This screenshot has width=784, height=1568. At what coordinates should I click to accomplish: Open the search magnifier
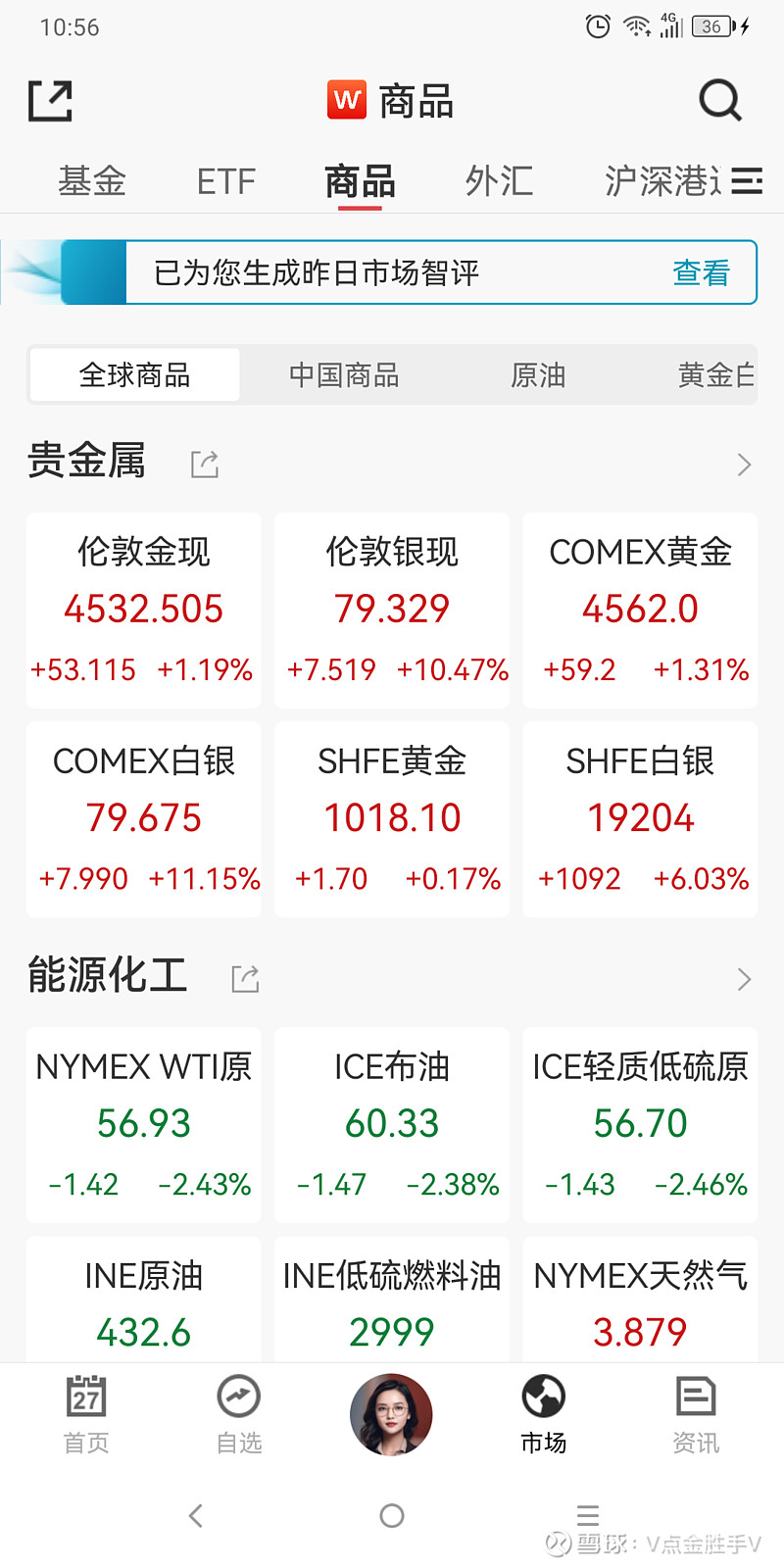click(720, 99)
